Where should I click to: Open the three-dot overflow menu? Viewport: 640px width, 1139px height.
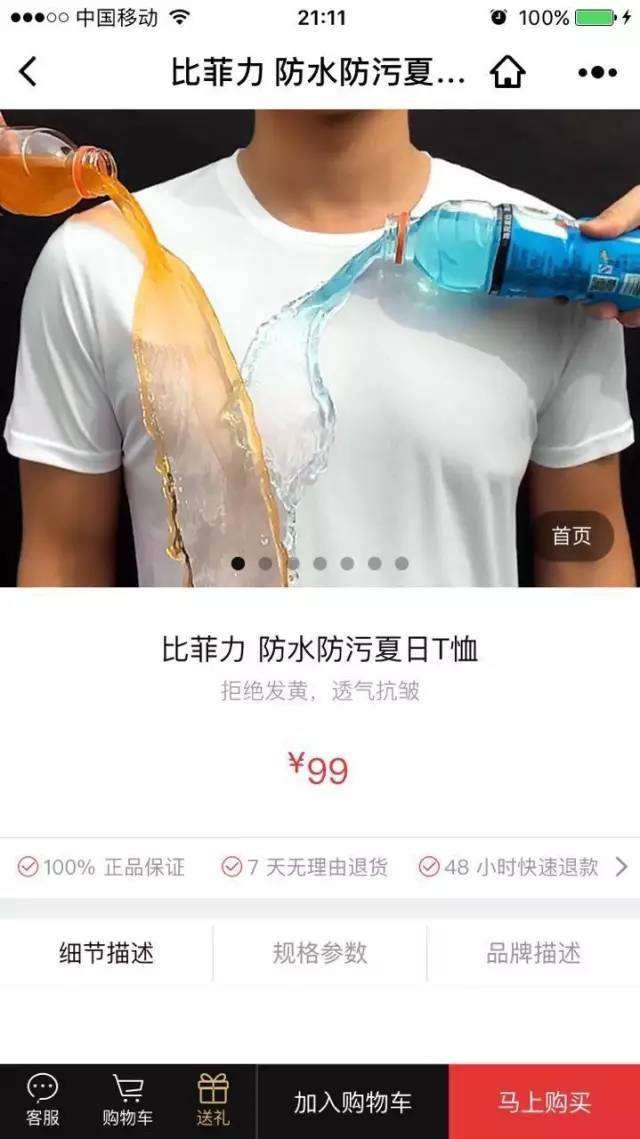pyautogui.click(x=597, y=72)
